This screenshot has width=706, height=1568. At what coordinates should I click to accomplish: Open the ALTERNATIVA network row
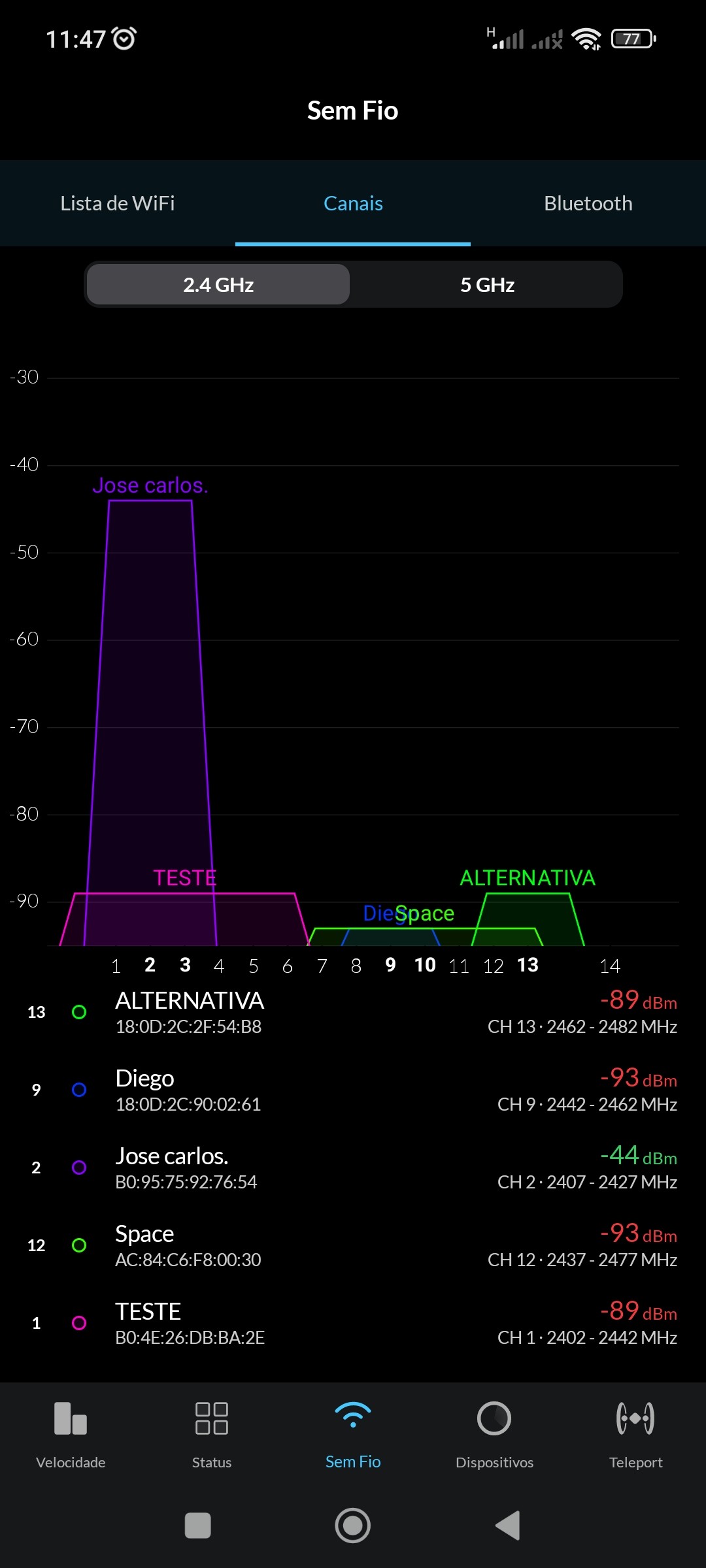coord(353,1012)
